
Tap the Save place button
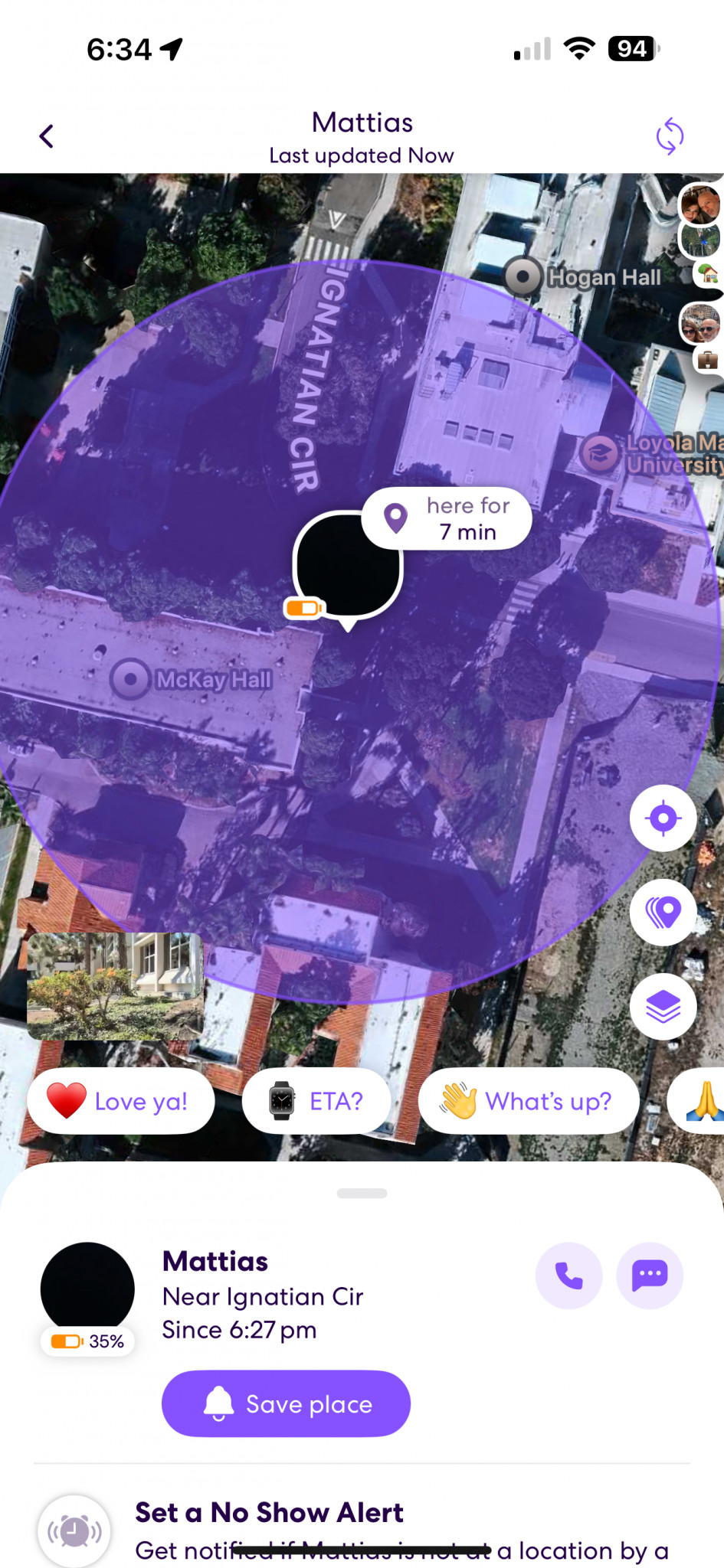click(x=286, y=1403)
